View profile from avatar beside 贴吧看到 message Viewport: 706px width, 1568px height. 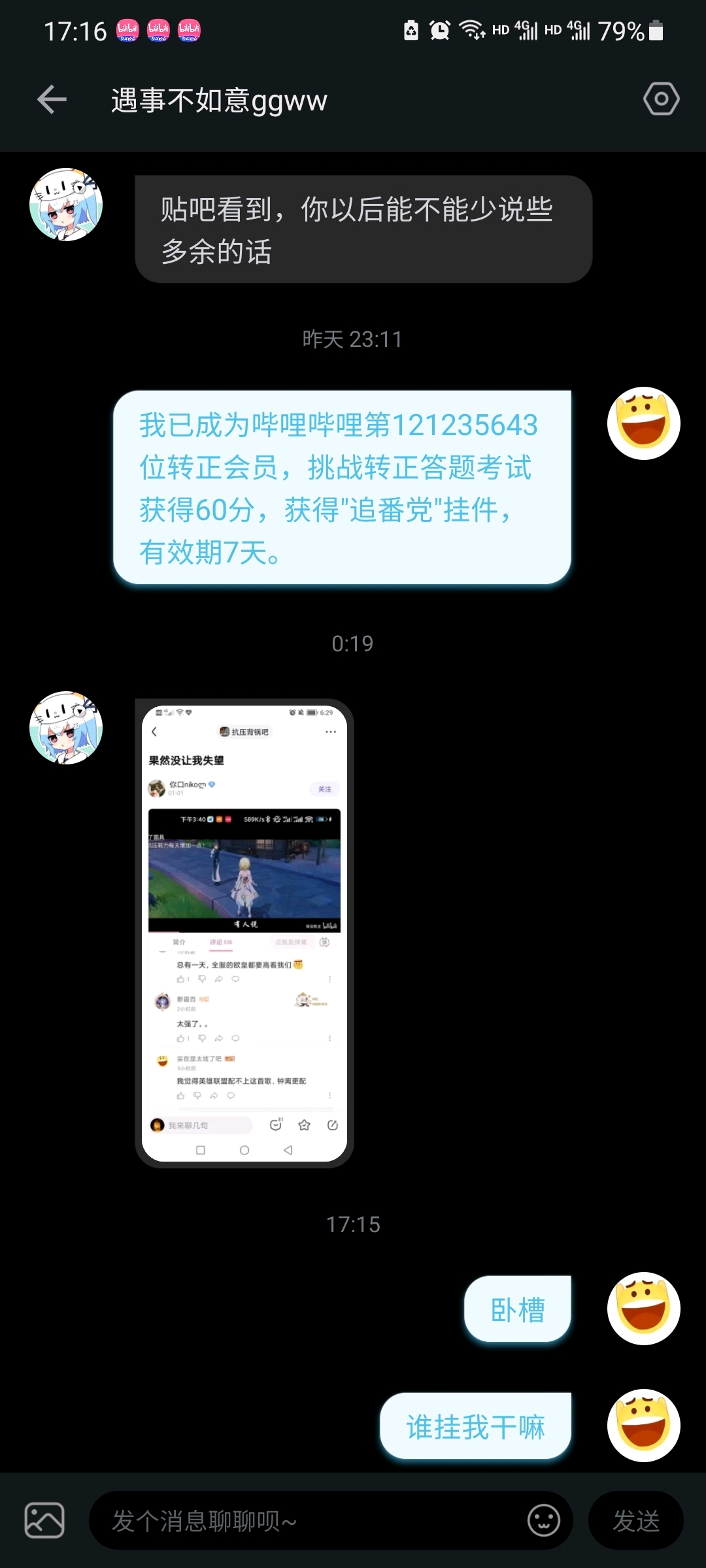(x=66, y=204)
